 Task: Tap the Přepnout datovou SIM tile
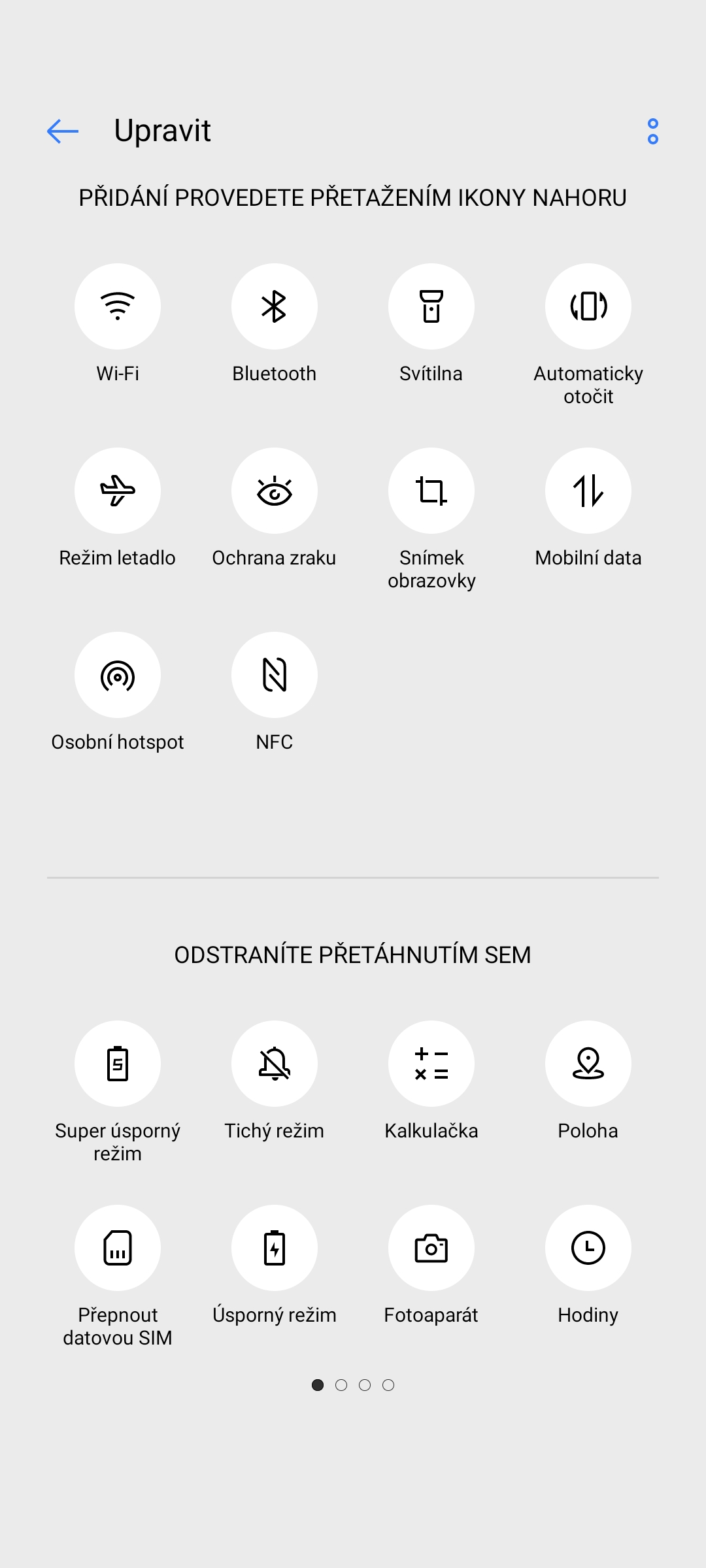[118, 1248]
